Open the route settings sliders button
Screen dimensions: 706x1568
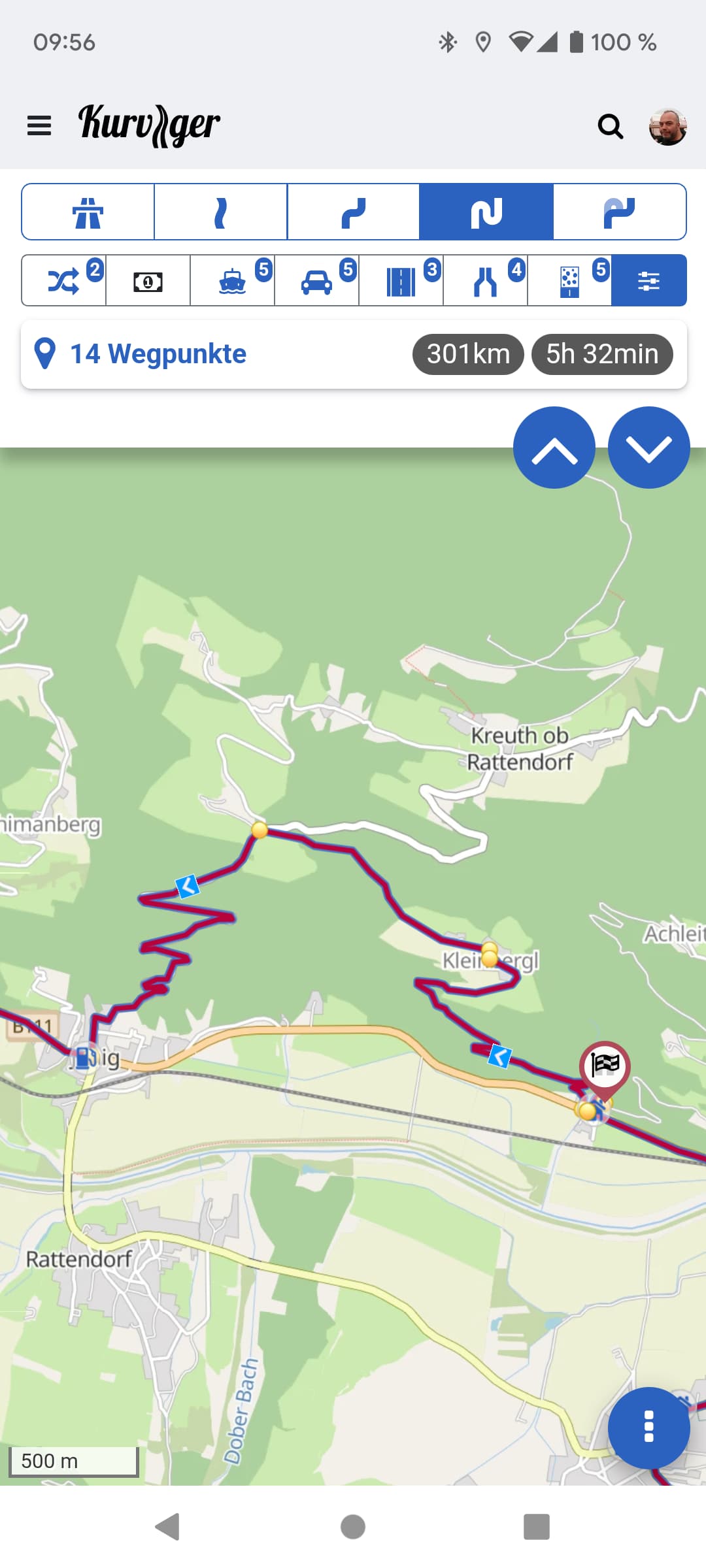point(648,281)
